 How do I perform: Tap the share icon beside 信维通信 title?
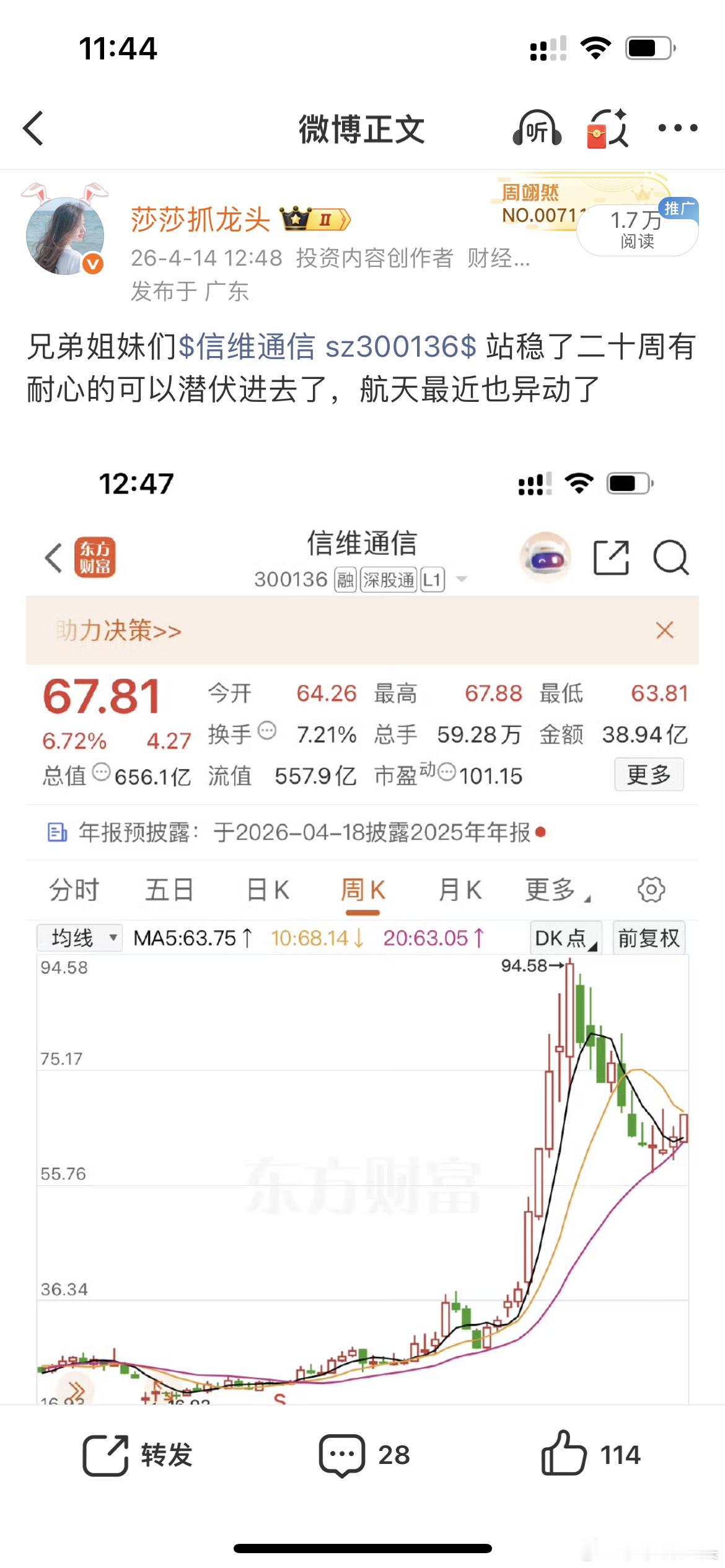coord(612,558)
